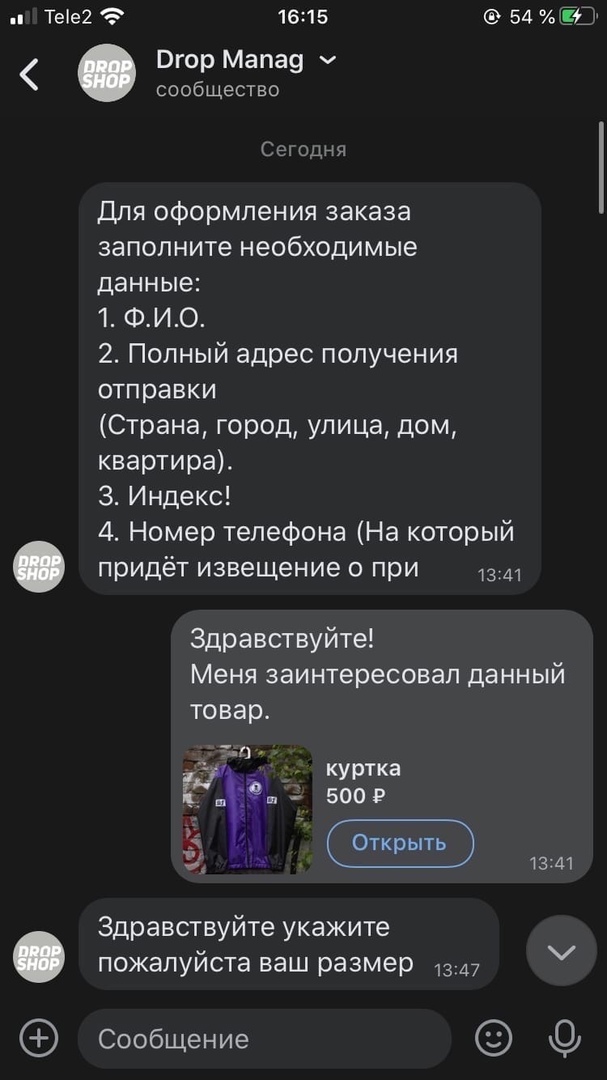Focus the Сообщение text field

click(x=265, y=1038)
